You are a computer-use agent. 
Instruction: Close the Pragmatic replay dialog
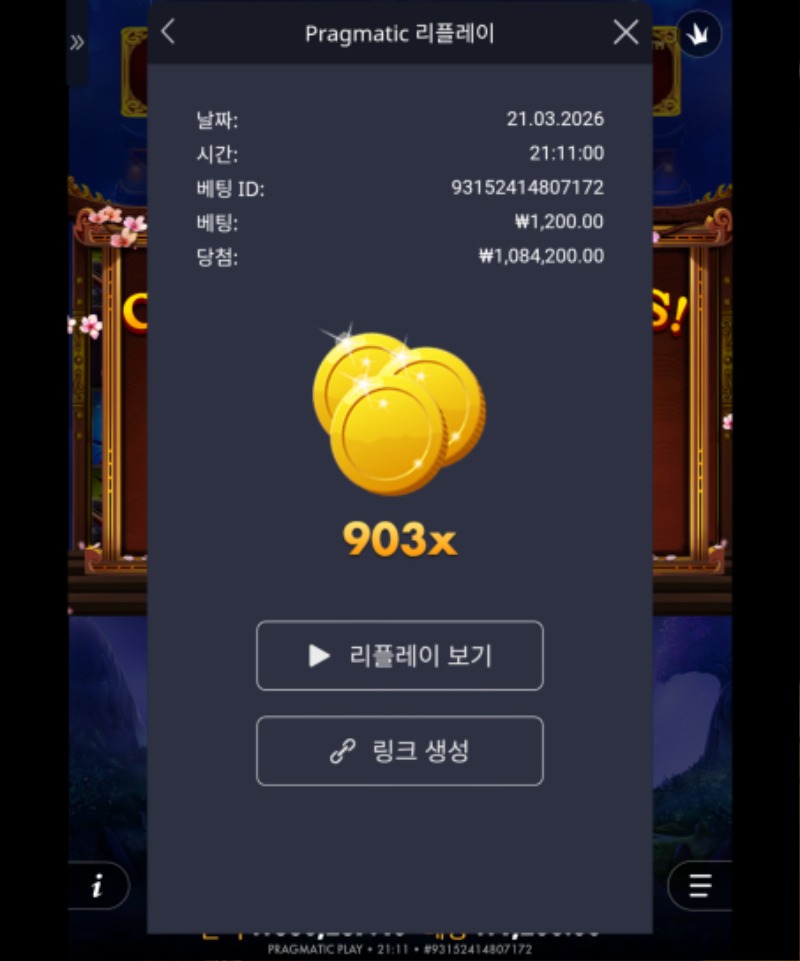(x=626, y=32)
